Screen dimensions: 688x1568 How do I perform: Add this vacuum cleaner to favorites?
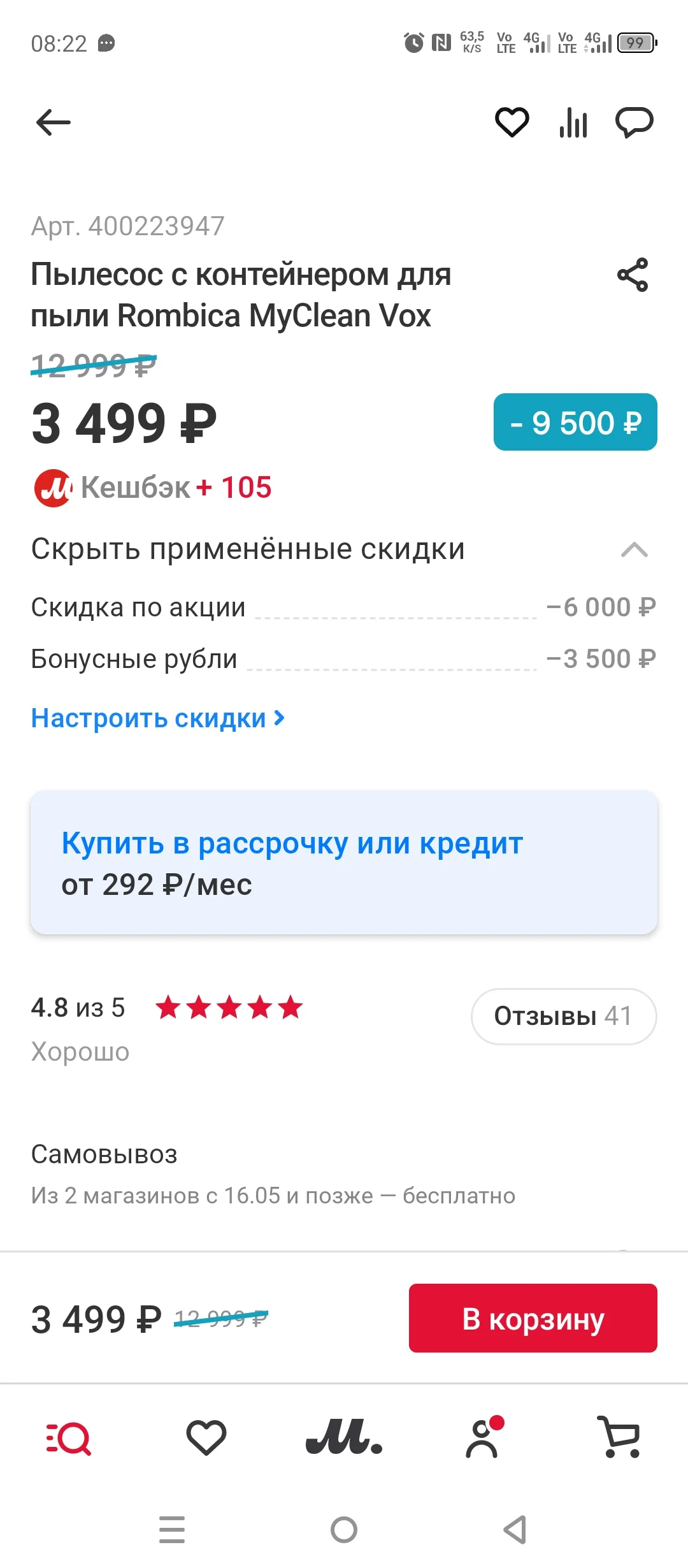coord(512,122)
